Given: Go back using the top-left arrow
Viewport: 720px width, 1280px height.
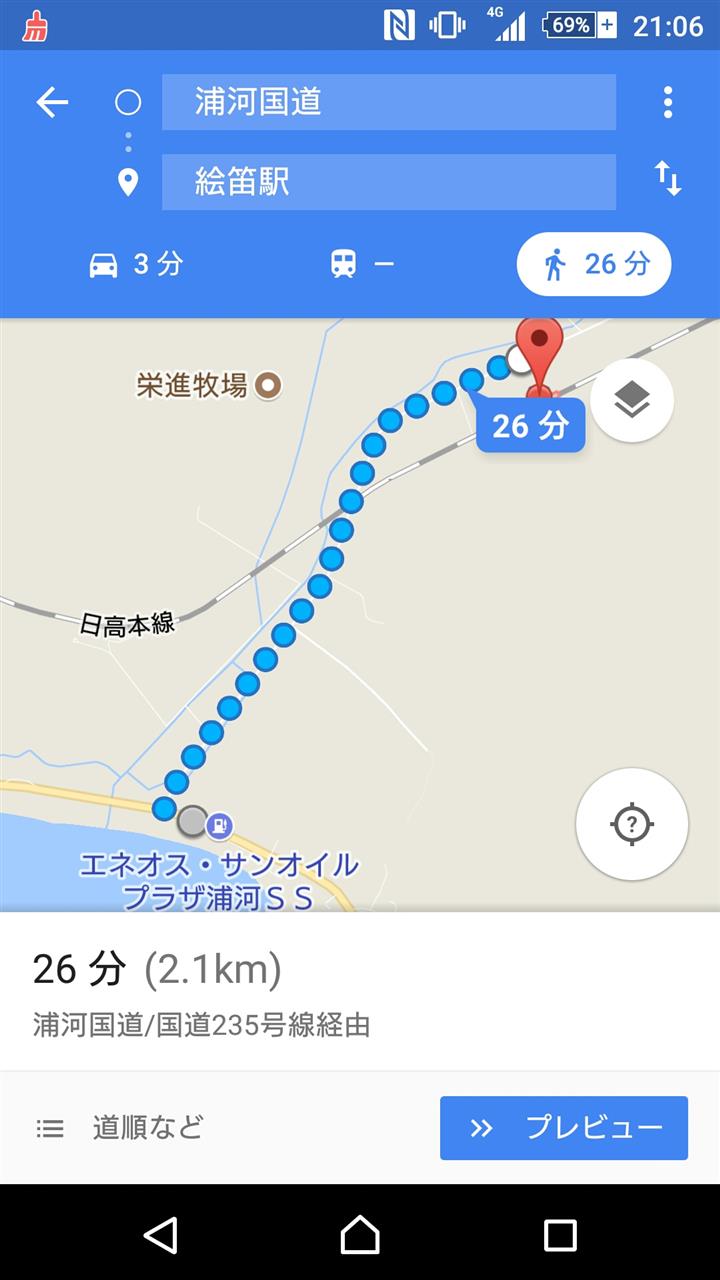Looking at the screenshot, I should [x=52, y=102].
